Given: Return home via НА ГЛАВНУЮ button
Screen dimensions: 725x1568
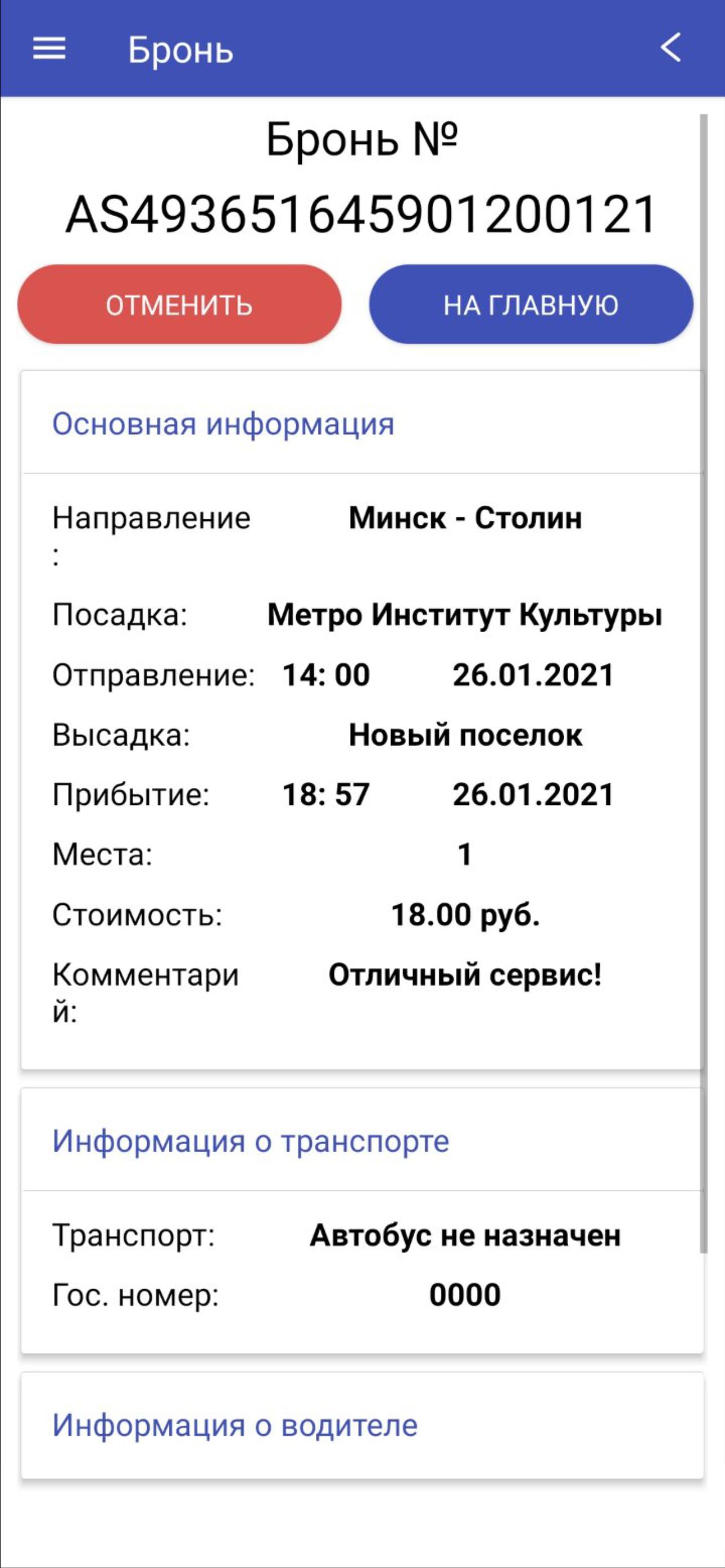Looking at the screenshot, I should click(531, 304).
